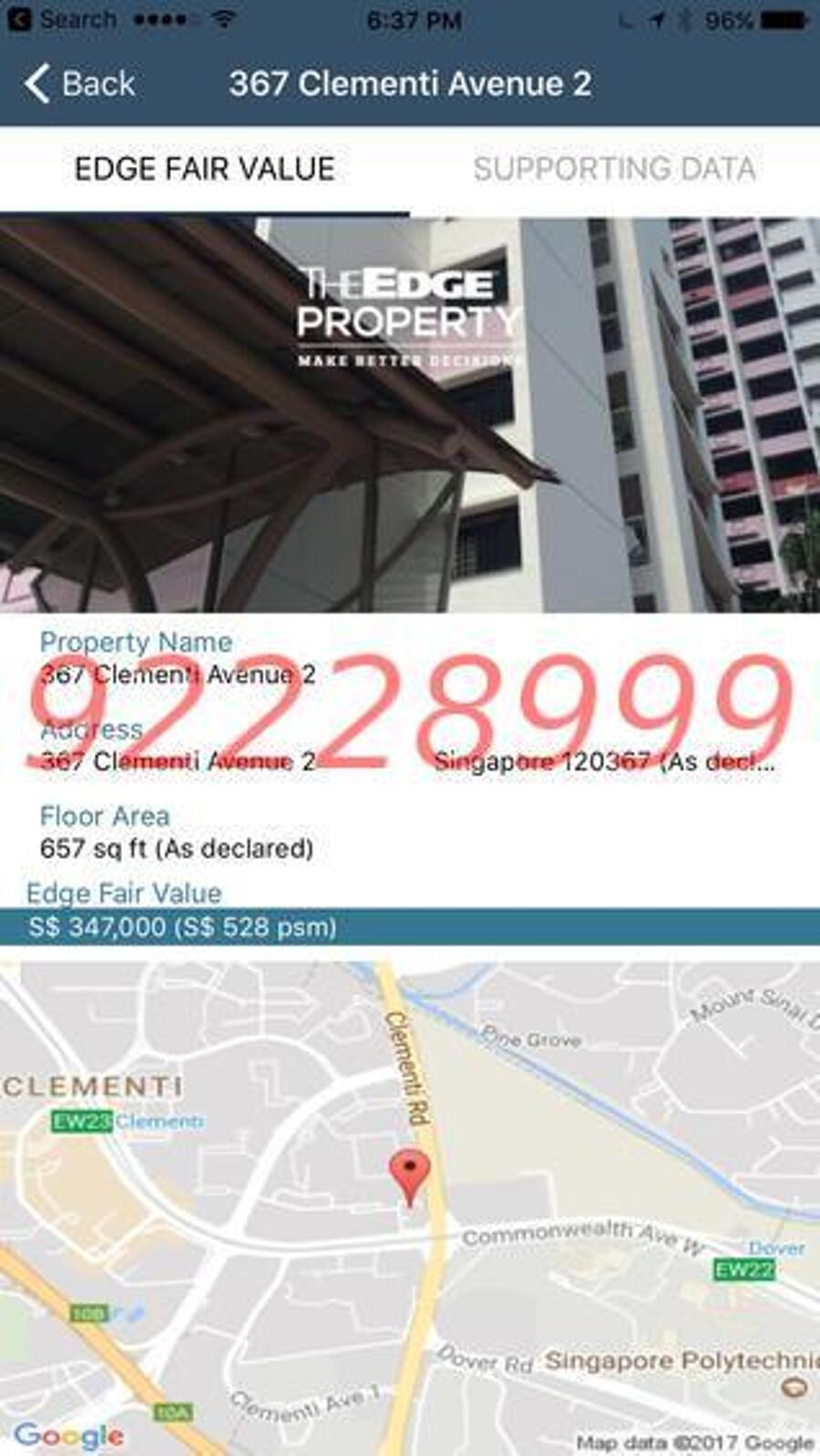Return to Search via the status bar
The image size is (820, 1456).
click(x=62, y=19)
